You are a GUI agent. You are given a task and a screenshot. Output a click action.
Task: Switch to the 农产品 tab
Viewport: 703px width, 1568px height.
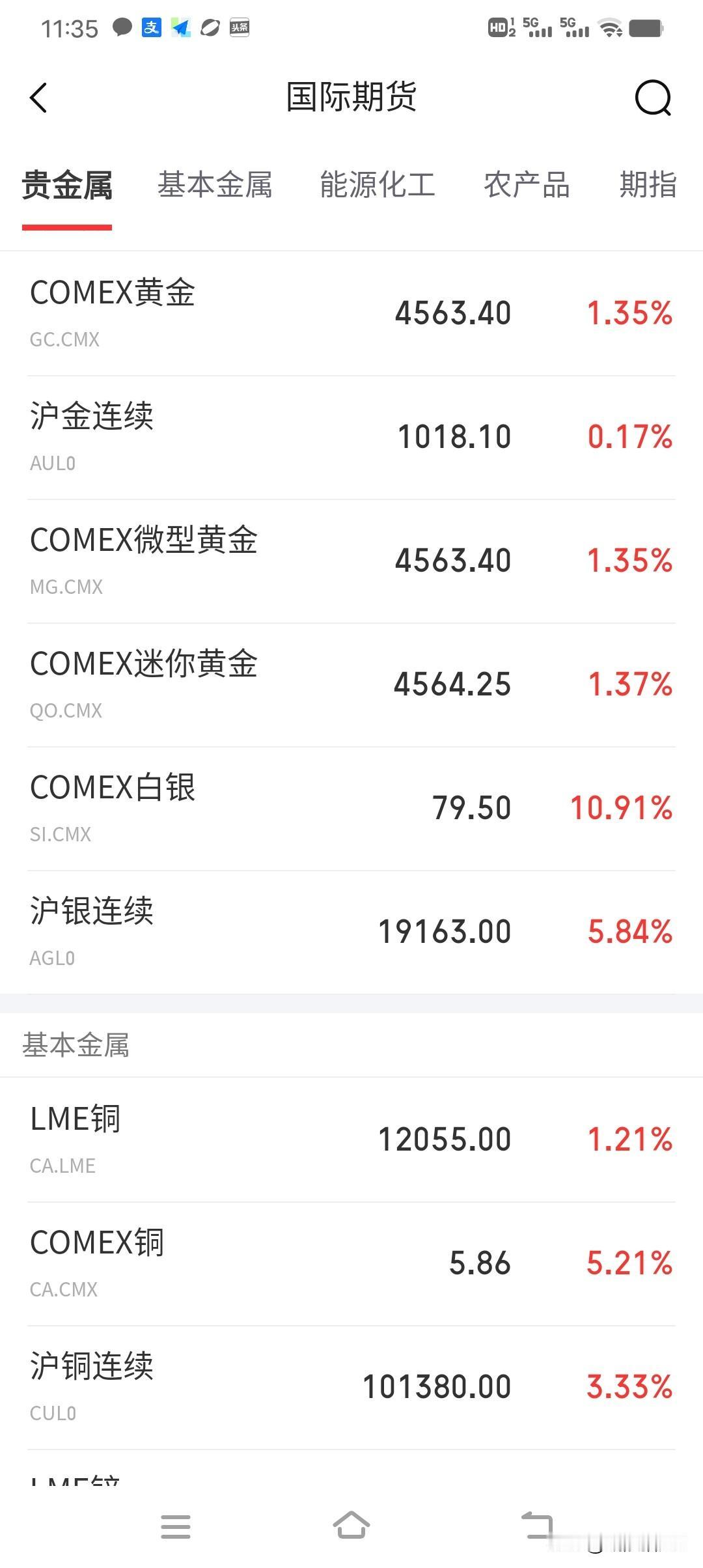tap(527, 185)
